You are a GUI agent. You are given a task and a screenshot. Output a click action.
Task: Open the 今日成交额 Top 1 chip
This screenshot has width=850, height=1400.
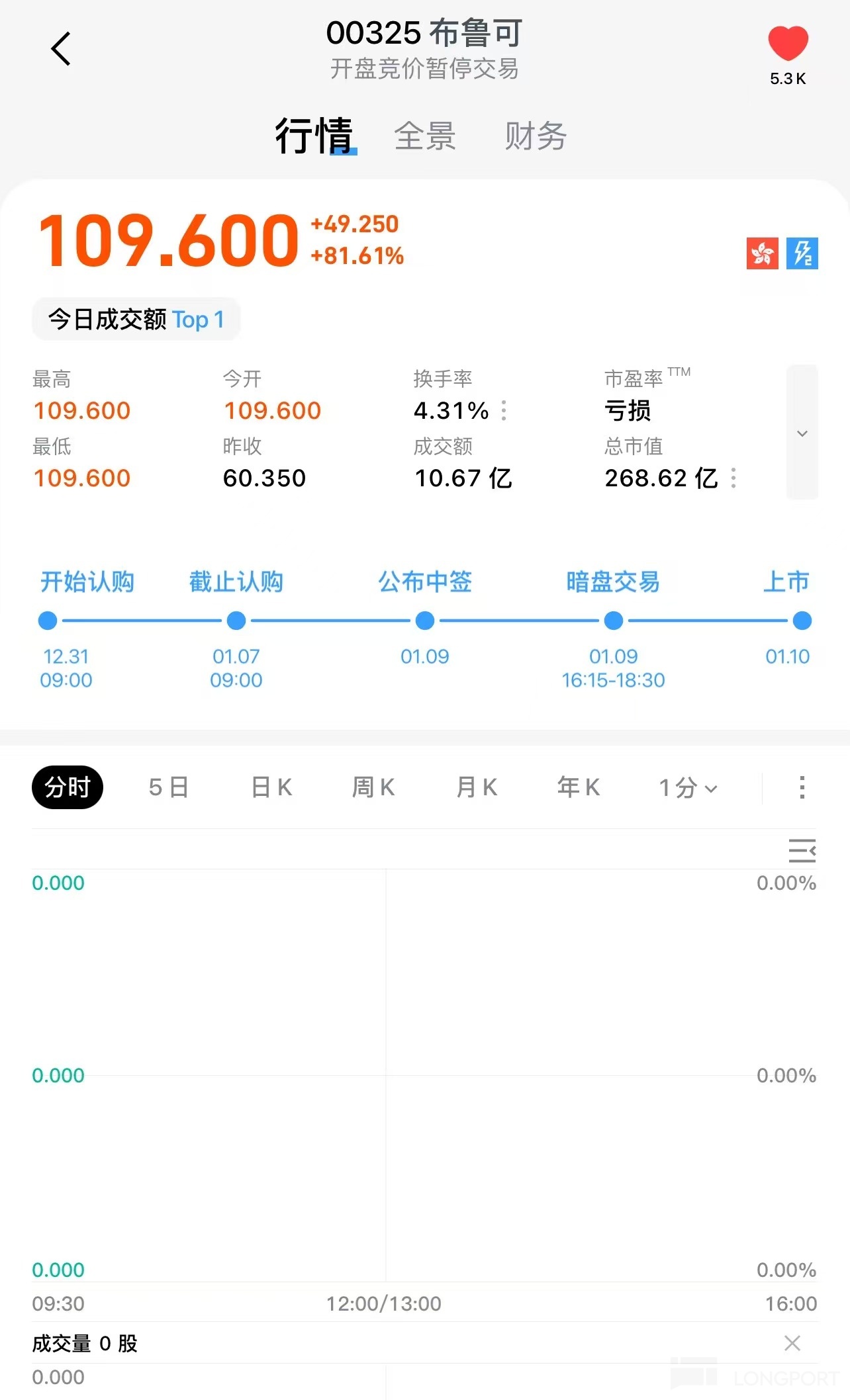pos(136,320)
